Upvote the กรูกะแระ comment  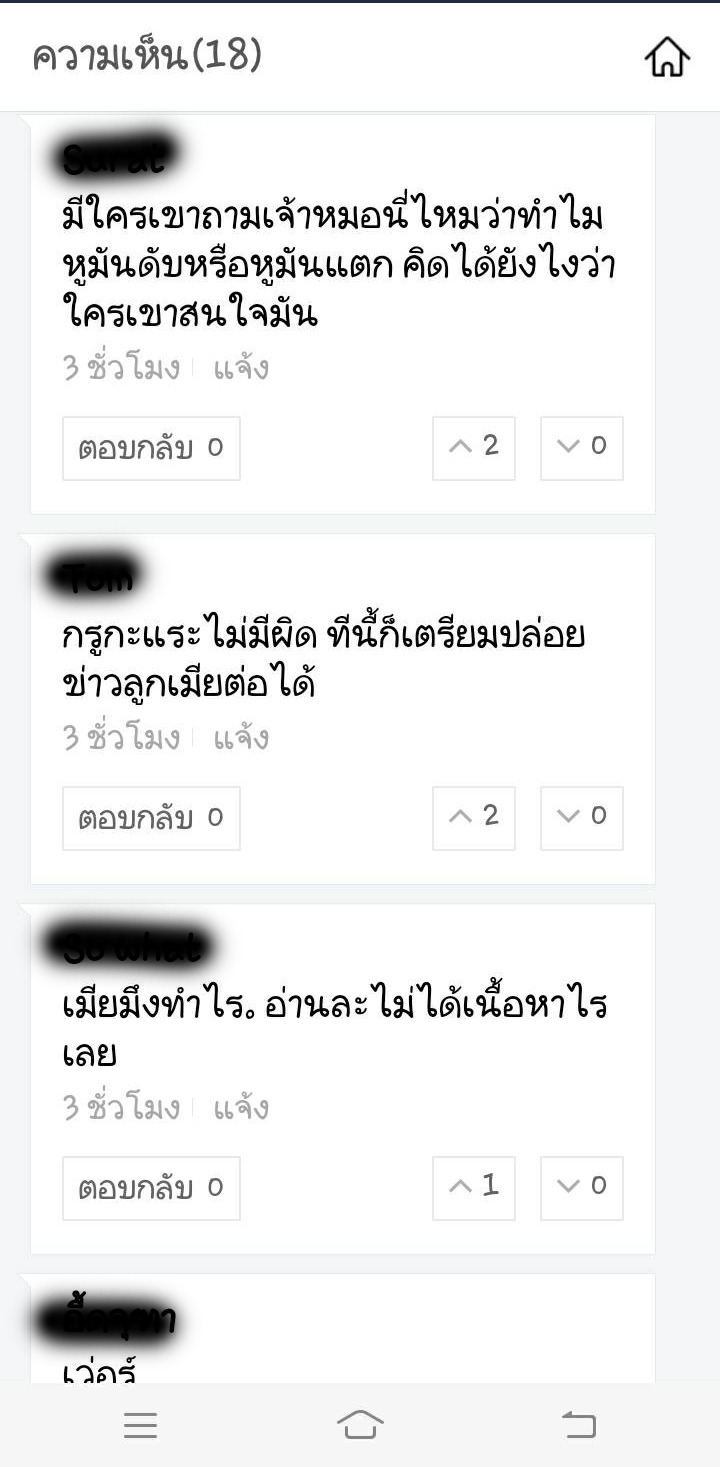click(474, 817)
